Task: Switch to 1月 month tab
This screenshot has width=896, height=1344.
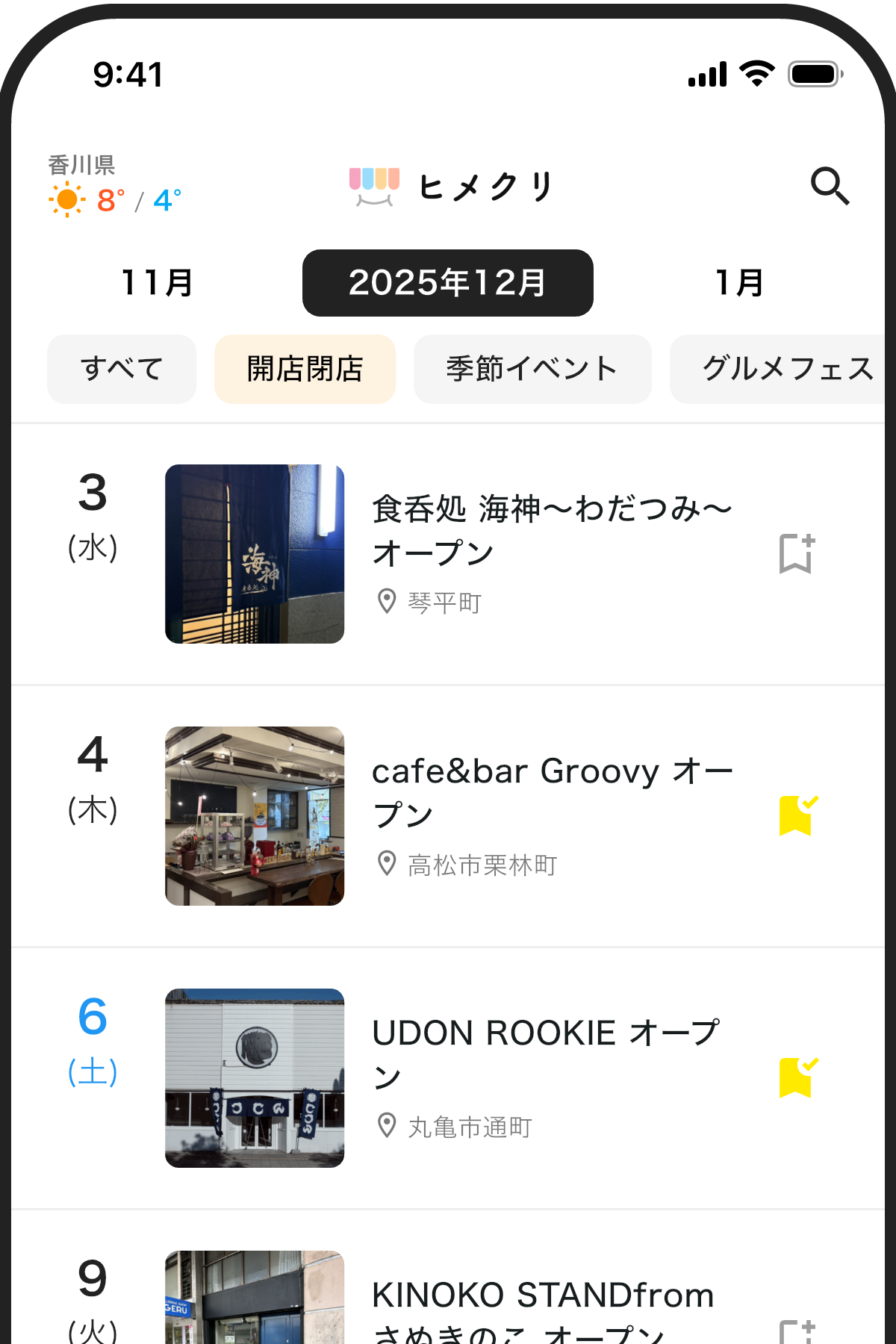Action: [x=739, y=283]
